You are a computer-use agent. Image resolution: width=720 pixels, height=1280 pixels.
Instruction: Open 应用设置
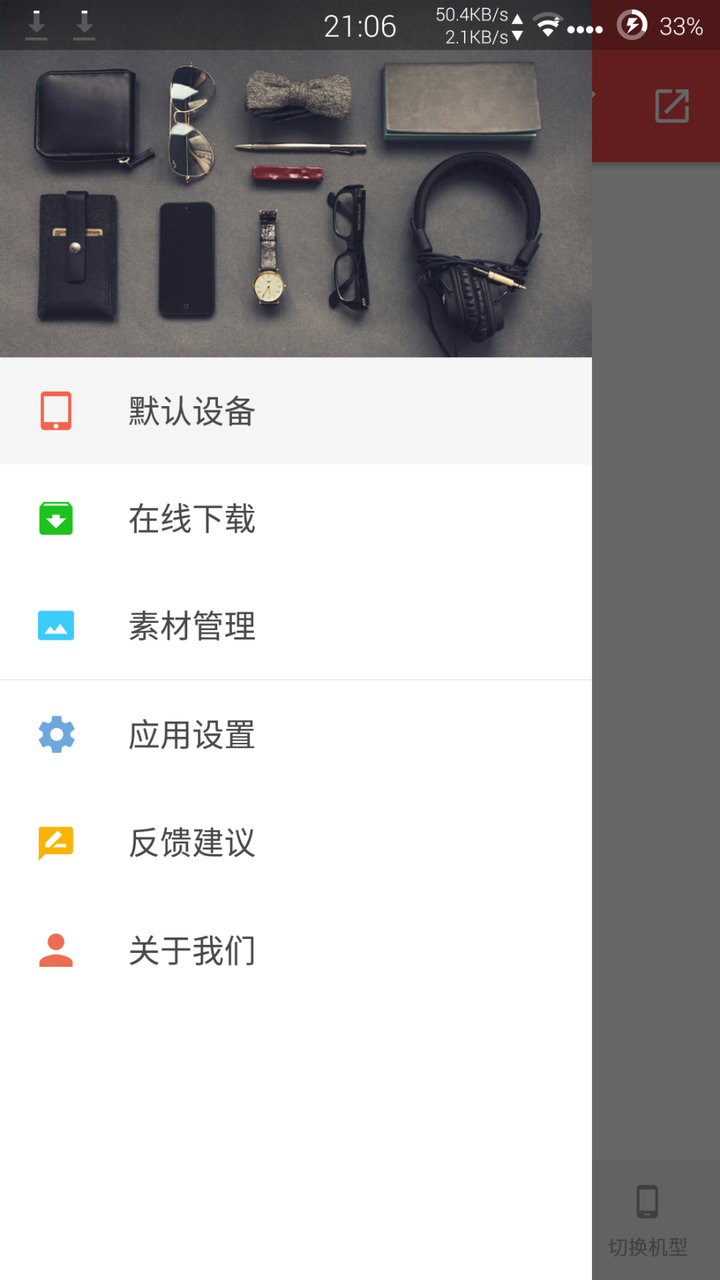pyautogui.click(x=192, y=735)
